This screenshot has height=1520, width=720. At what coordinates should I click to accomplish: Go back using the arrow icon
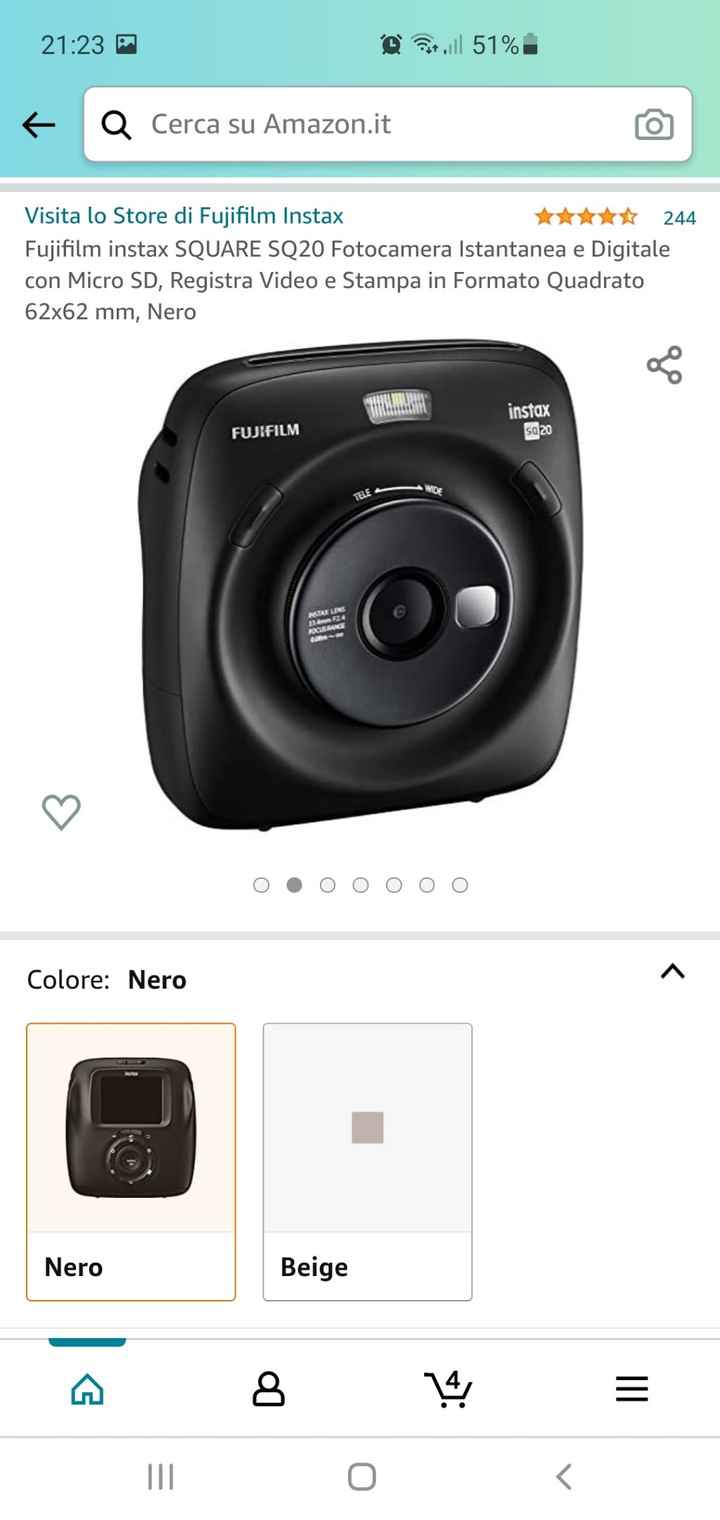click(x=38, y=125)
